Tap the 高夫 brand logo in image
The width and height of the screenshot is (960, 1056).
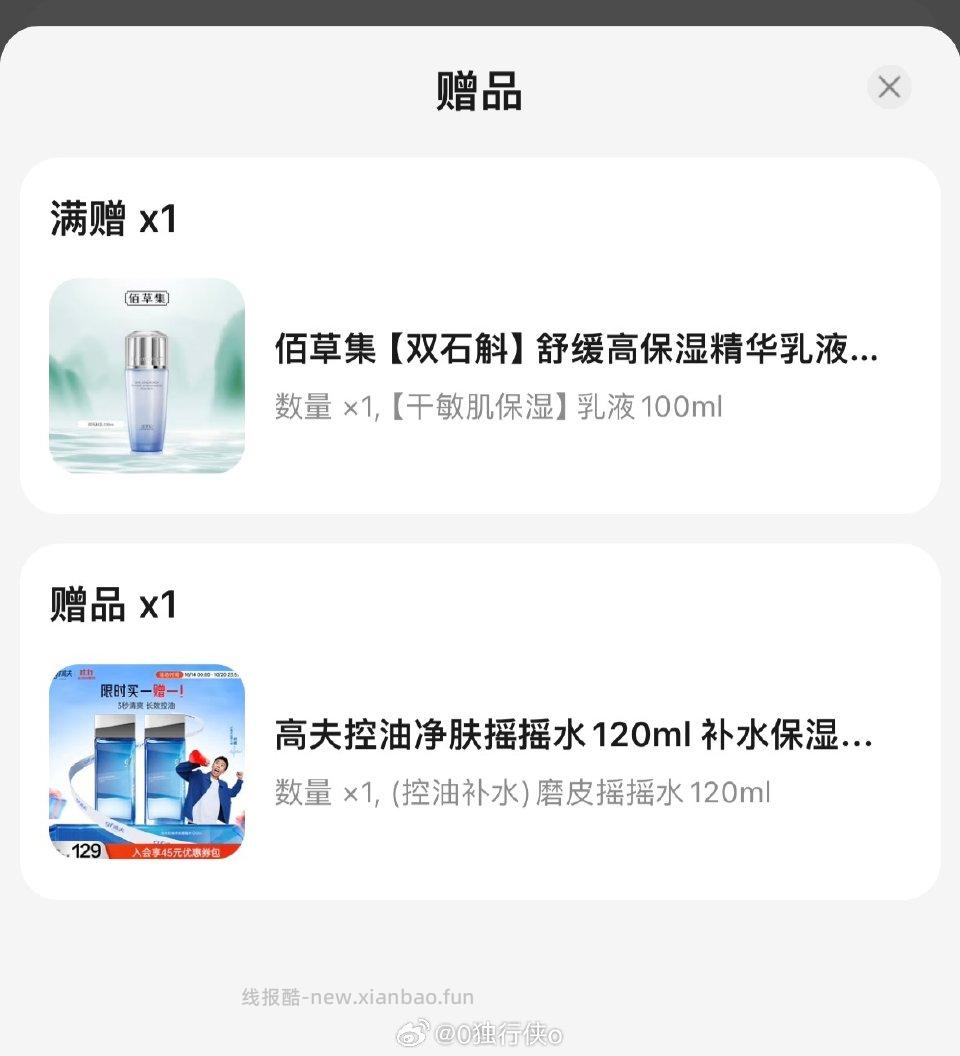coord(62,672)
